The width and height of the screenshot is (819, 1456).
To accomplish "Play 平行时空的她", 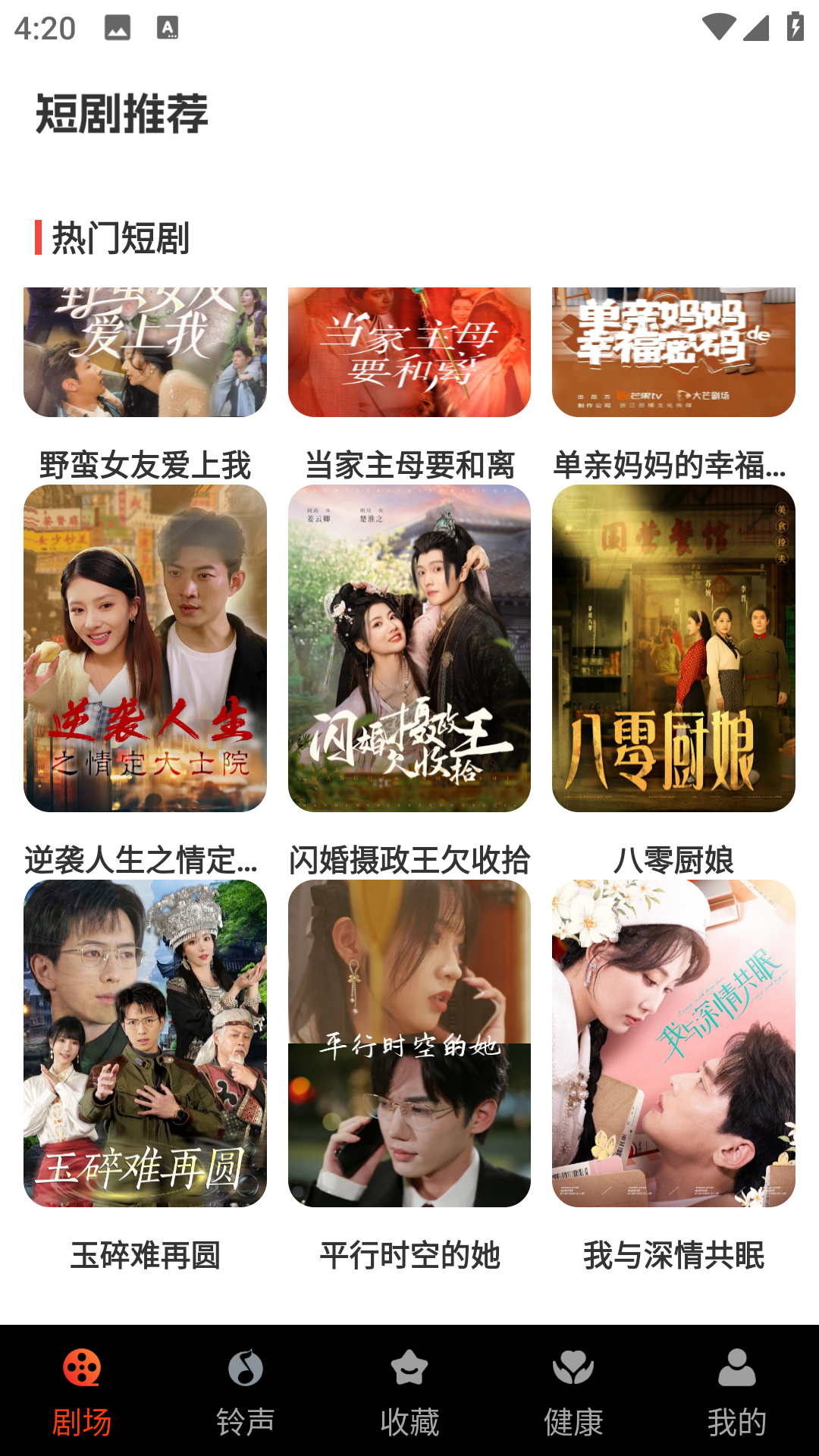I will [409, 1043].
